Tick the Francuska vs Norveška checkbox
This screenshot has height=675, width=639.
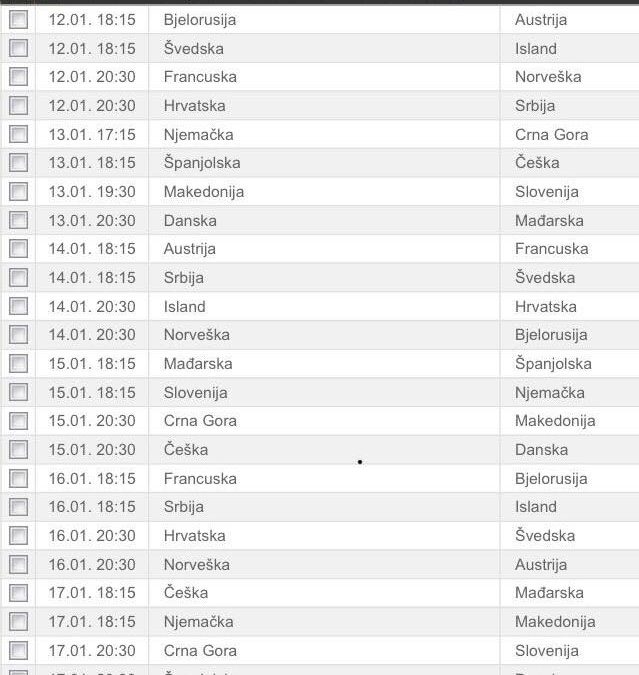[x=19, y=77]
